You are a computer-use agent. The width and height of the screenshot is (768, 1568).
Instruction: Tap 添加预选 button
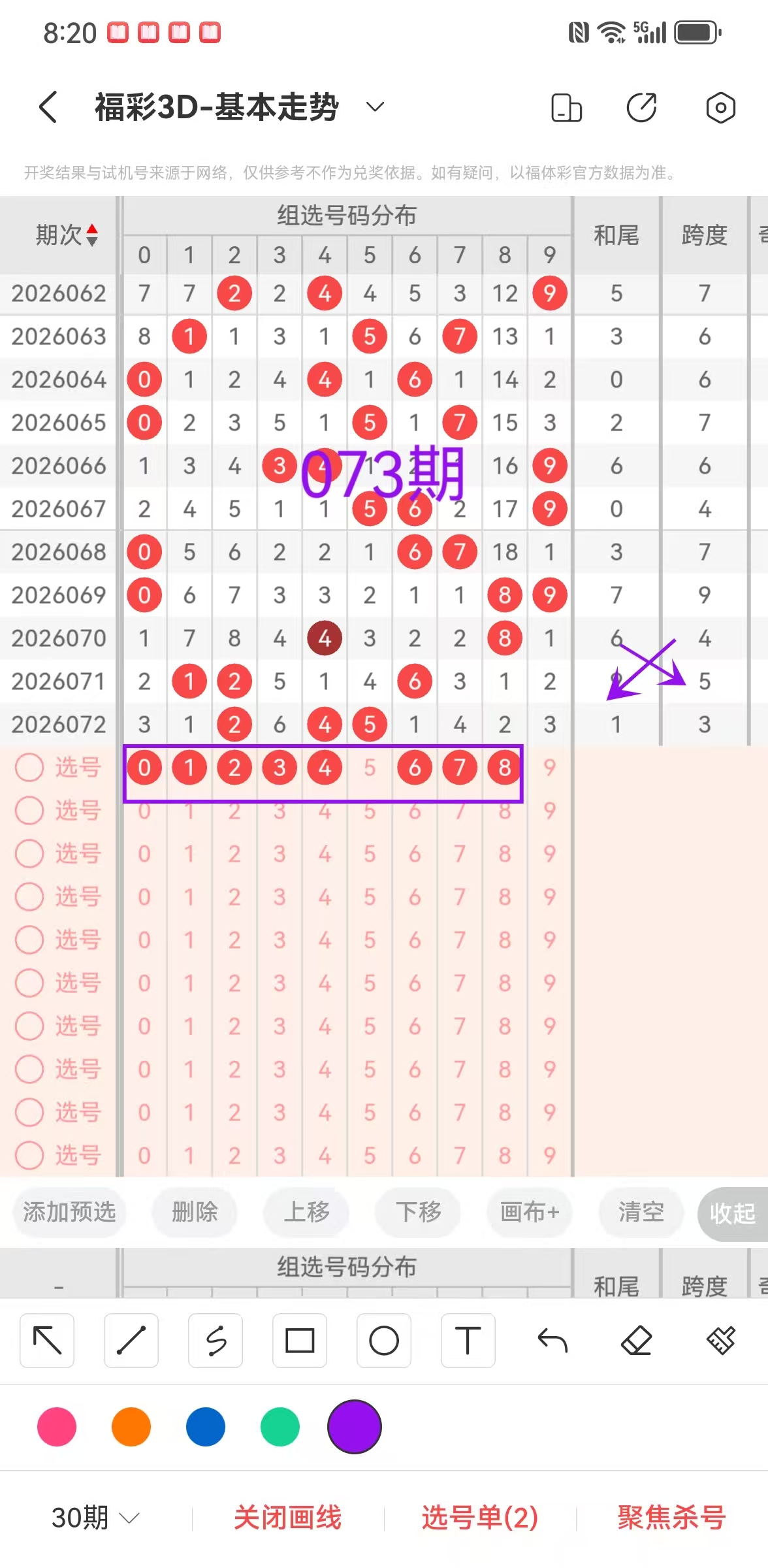tap(69, 1213)
